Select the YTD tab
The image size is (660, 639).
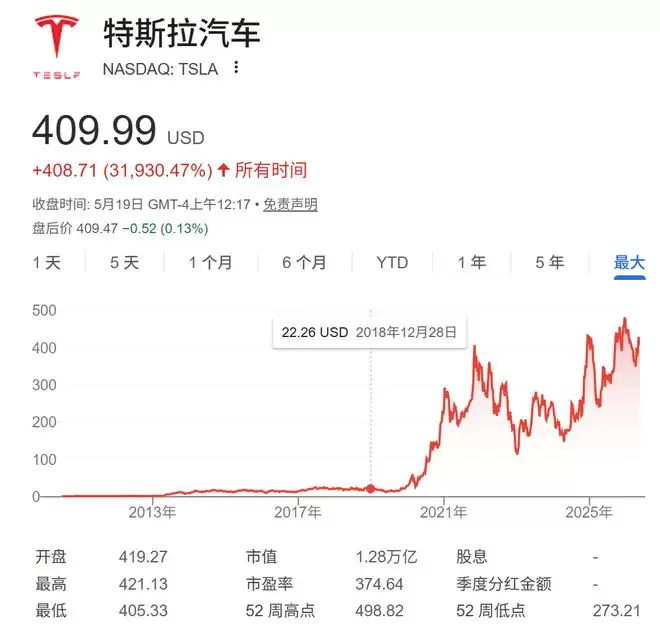pos(392,263)
